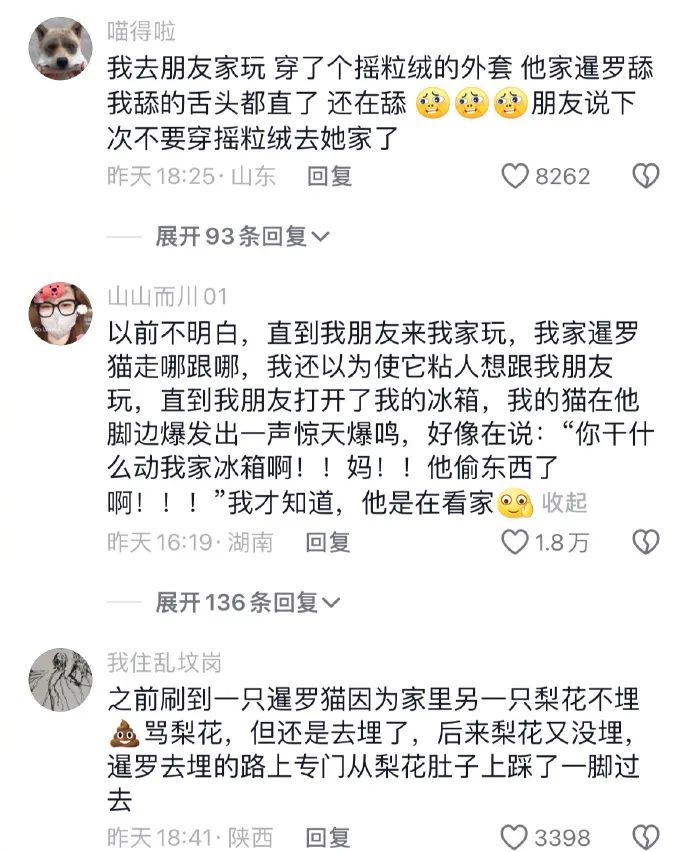Screen dimensions: 690x852
Task: Dislike 我住乱坟岗's comment
Action: (646, 837)
